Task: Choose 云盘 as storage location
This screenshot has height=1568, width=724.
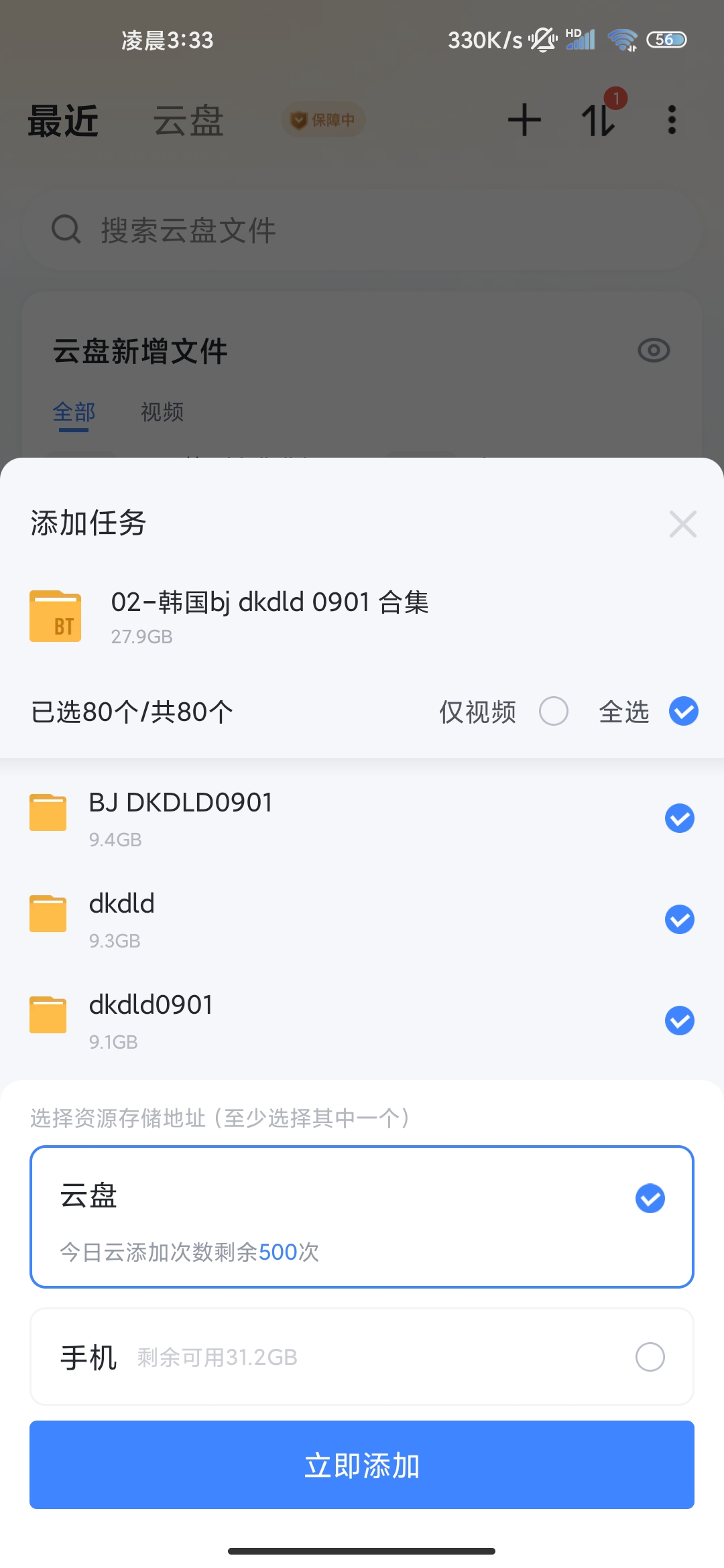Action: point(362,1217)
